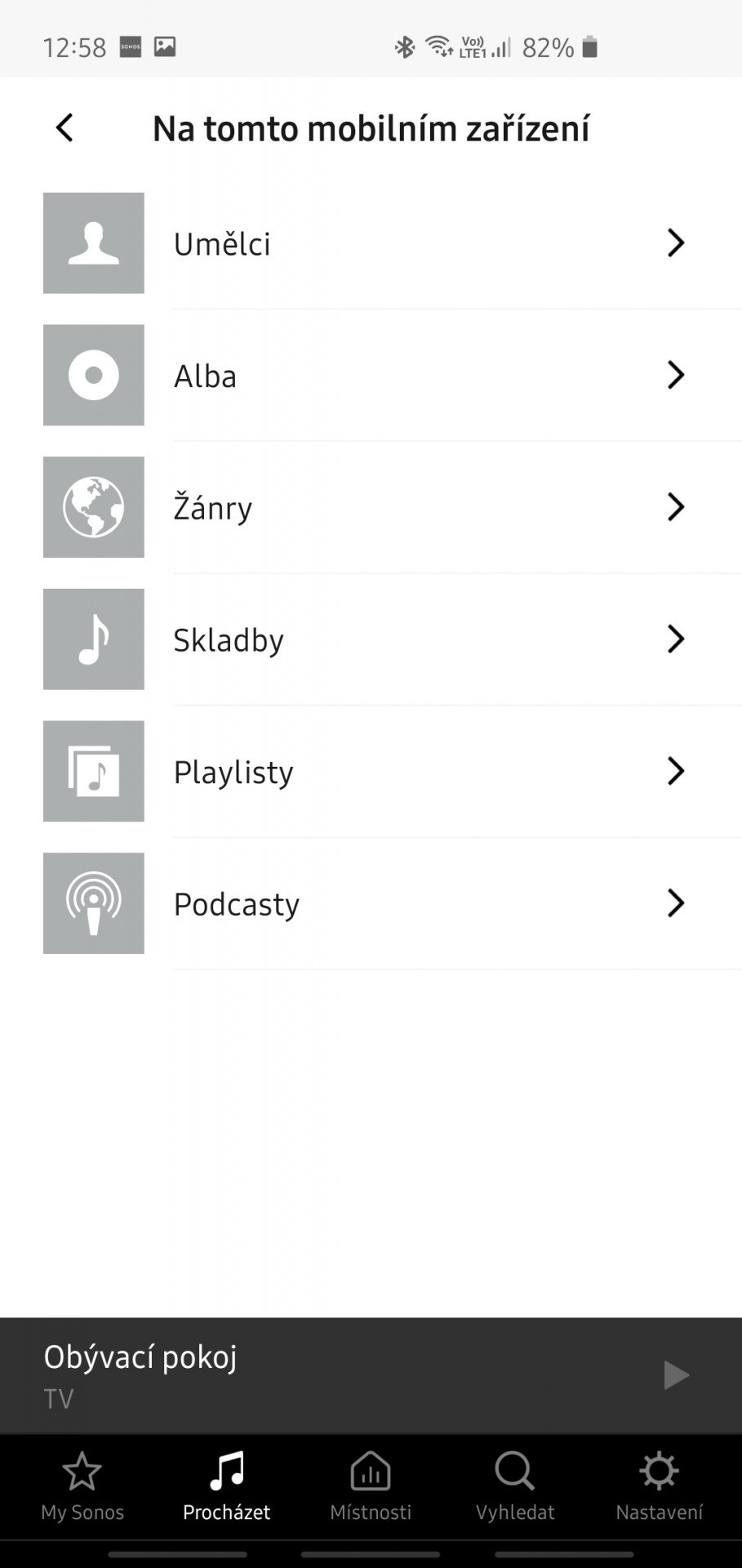The height and width of the screenshot is (1568, 742).
Task: Go to the Vyhledat tab
Action: [x=515, y=1486]
